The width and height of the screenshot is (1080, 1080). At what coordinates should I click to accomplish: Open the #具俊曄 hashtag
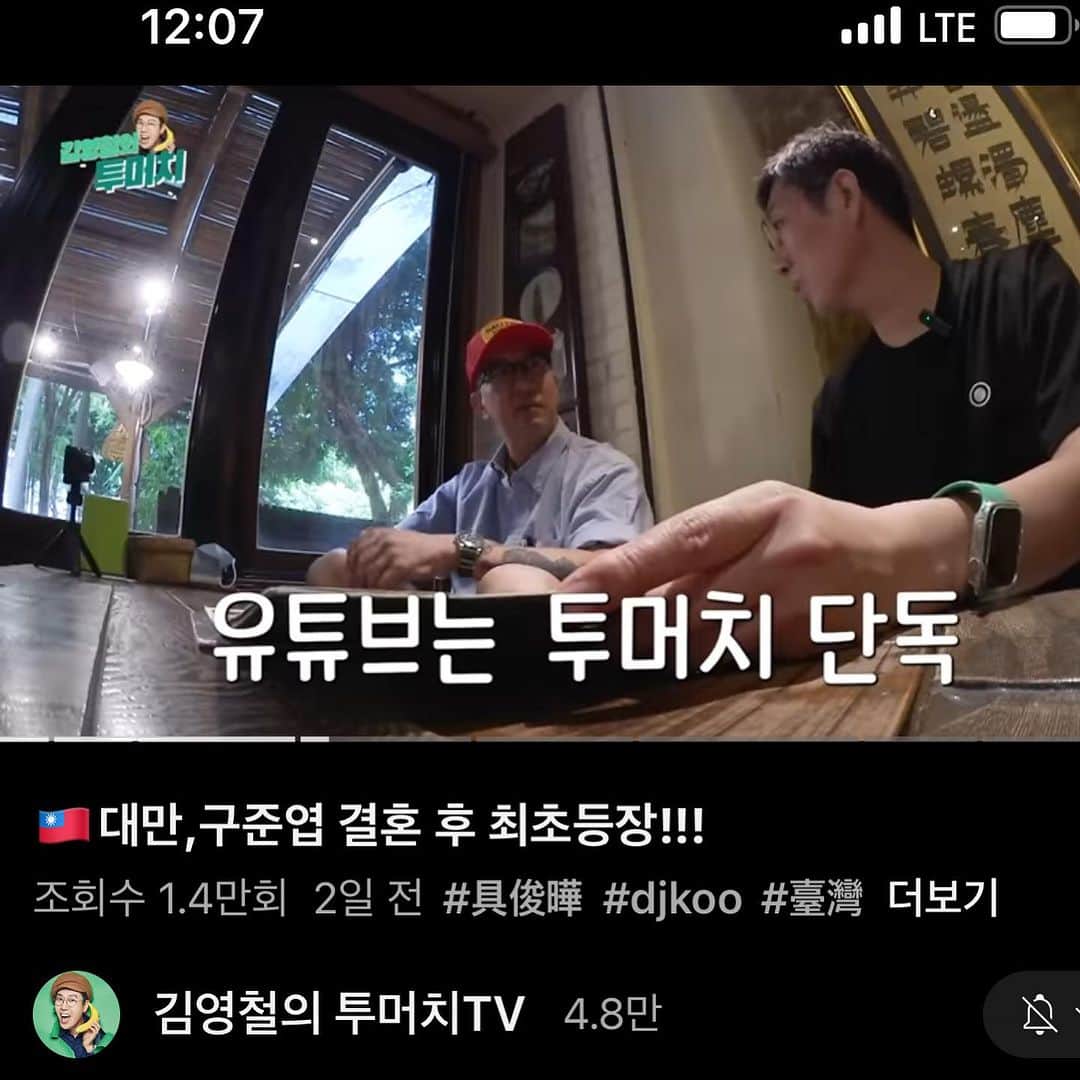coord(512,899)
